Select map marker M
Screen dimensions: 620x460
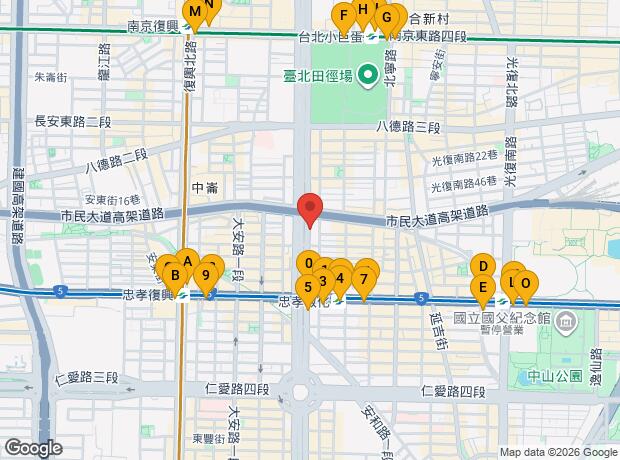pyautogui.click(x=195, y=13)
